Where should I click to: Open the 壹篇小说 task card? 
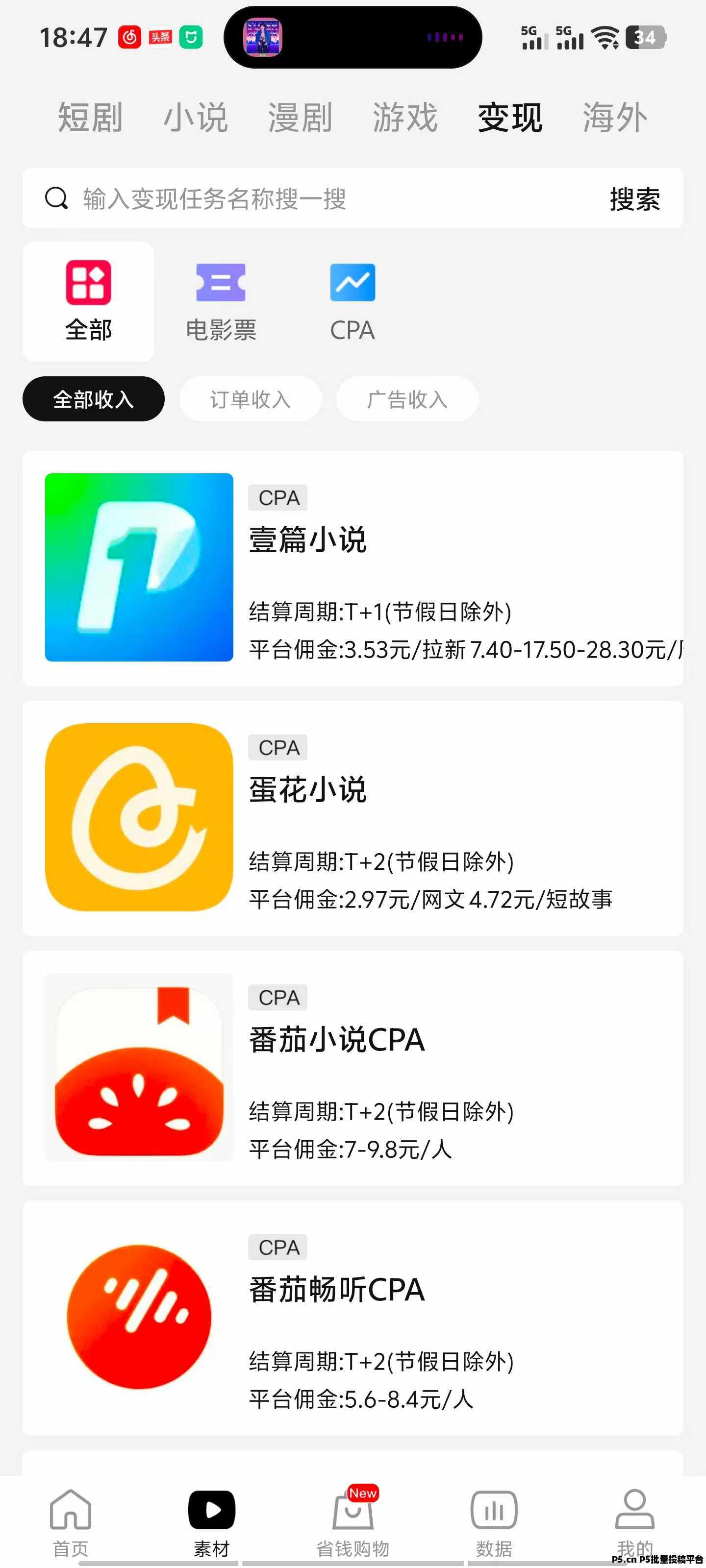(x=353, y=568)
